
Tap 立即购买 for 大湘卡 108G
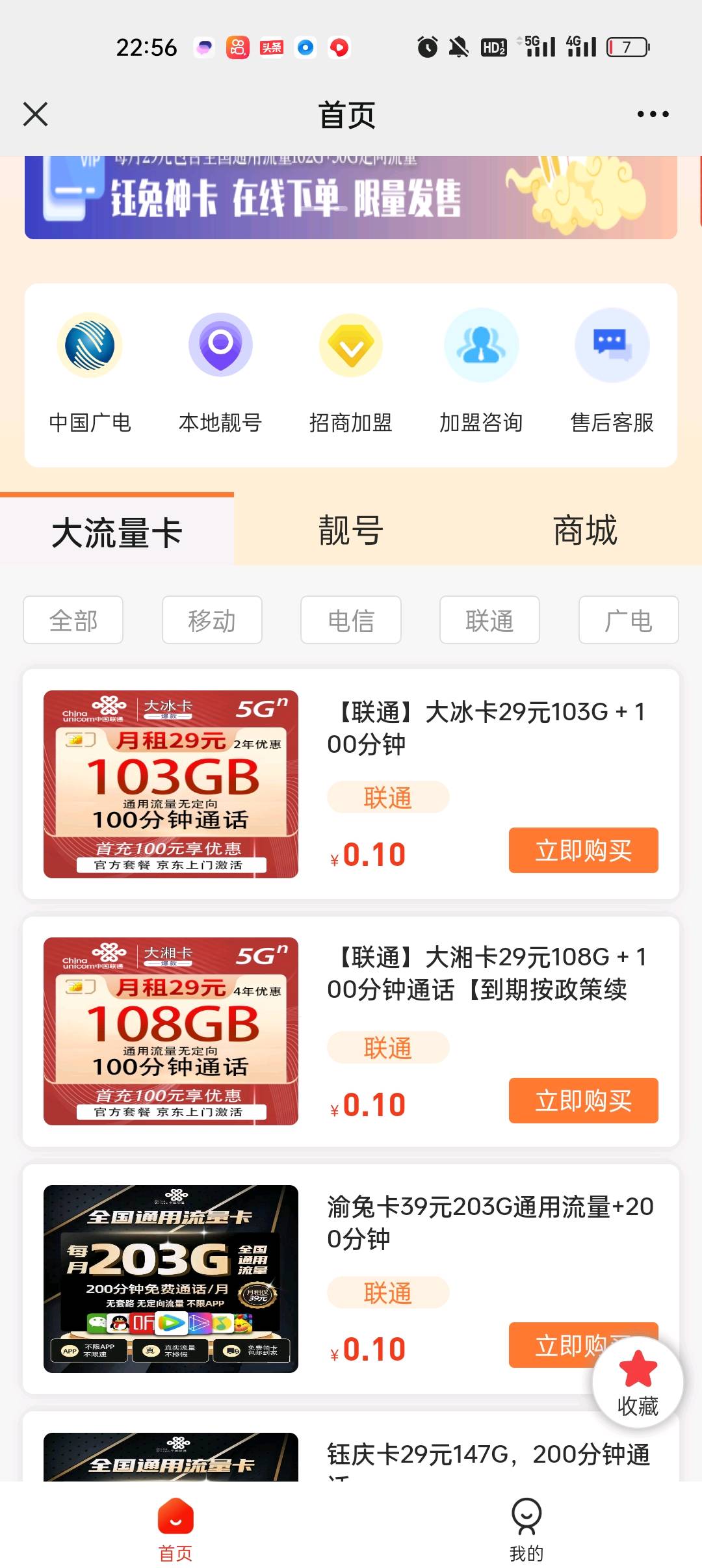tap(583, 1101)
